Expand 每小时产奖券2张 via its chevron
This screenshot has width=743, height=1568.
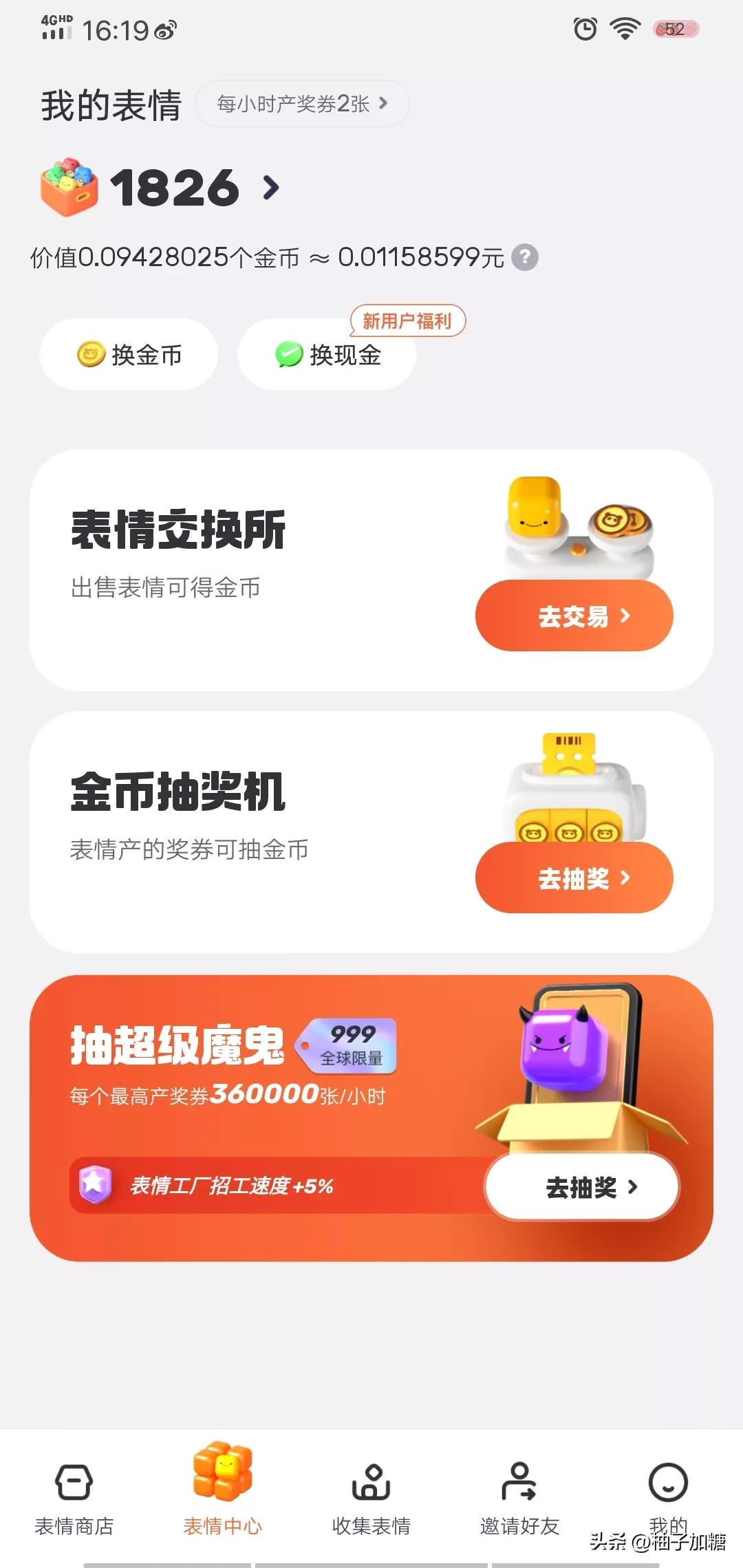click(385, 102)
